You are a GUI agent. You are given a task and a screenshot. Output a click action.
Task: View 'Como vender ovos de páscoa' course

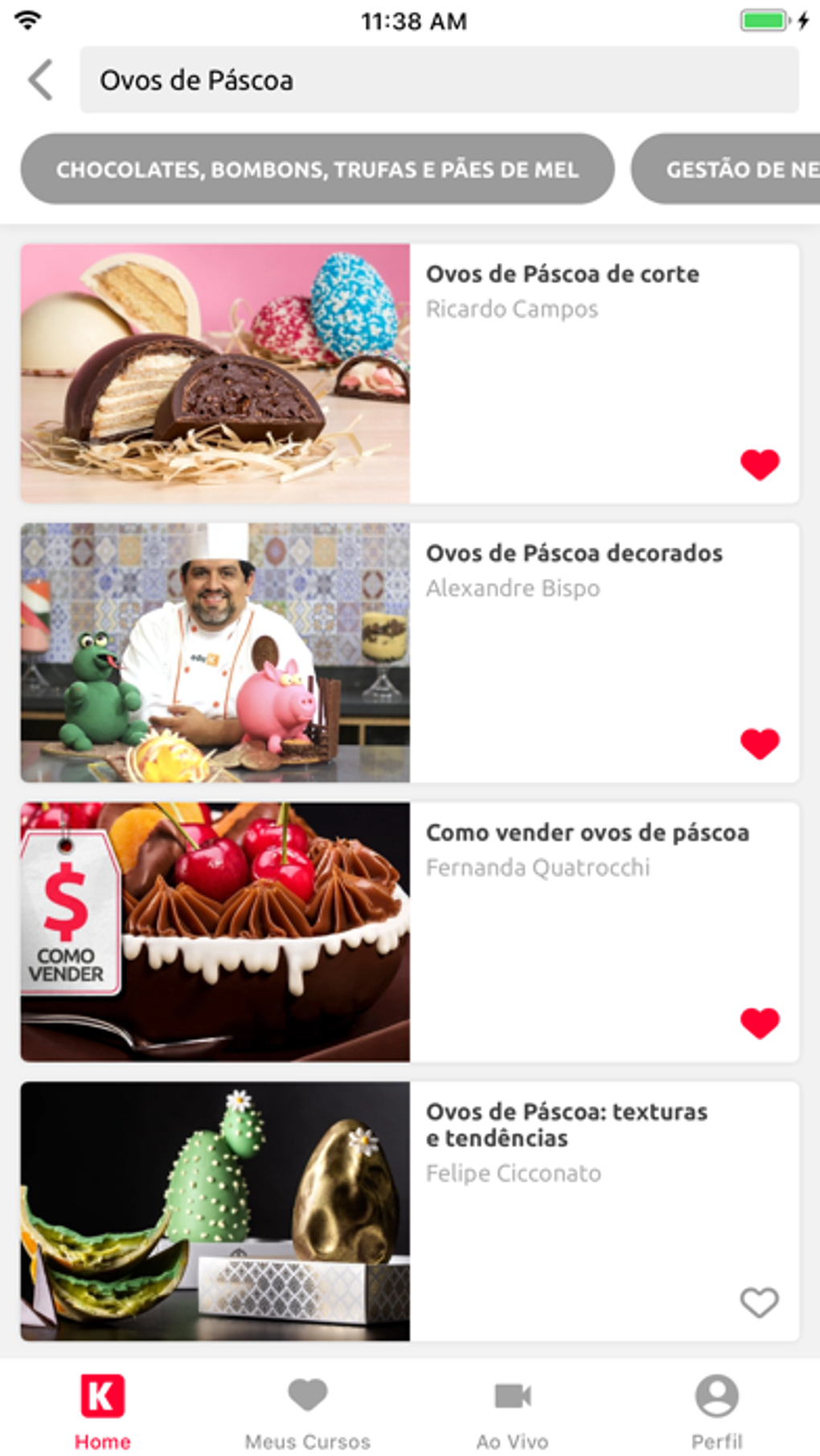point(587,833)
